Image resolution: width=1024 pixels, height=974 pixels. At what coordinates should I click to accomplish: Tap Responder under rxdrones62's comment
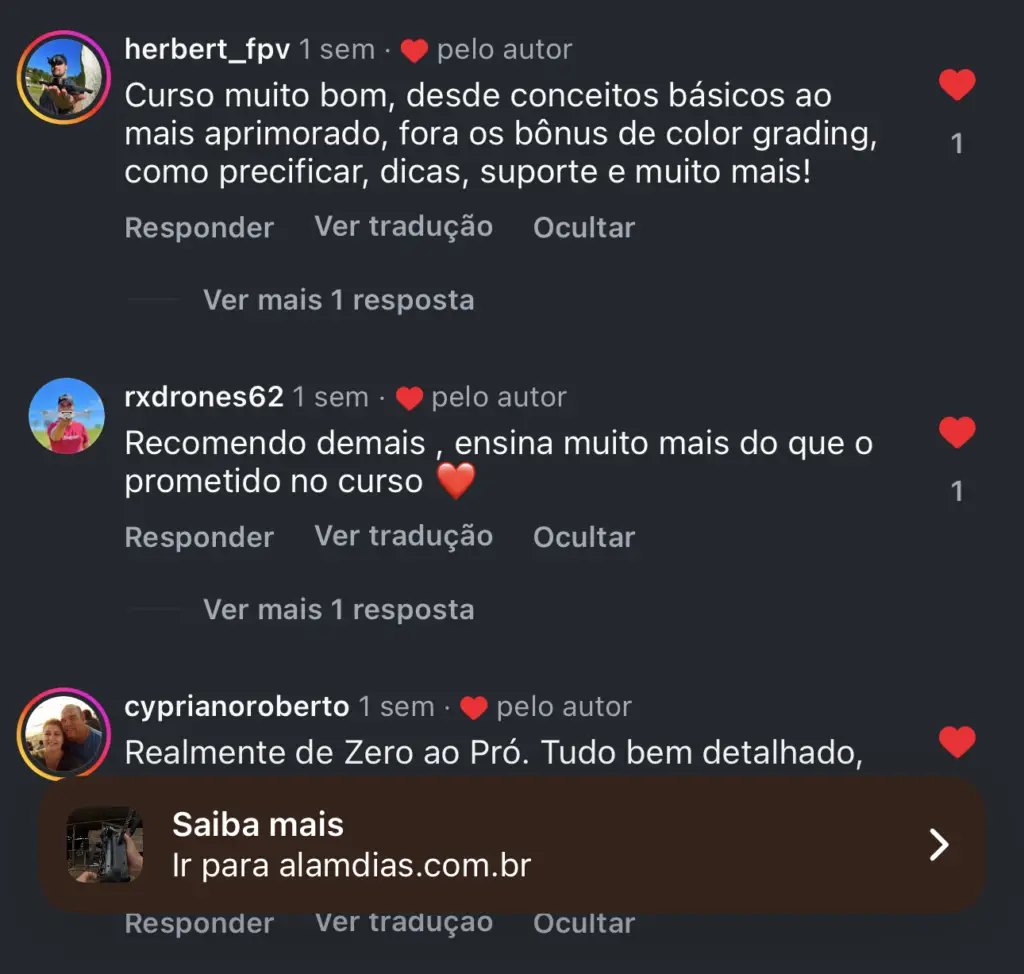(x=199, y=537)
